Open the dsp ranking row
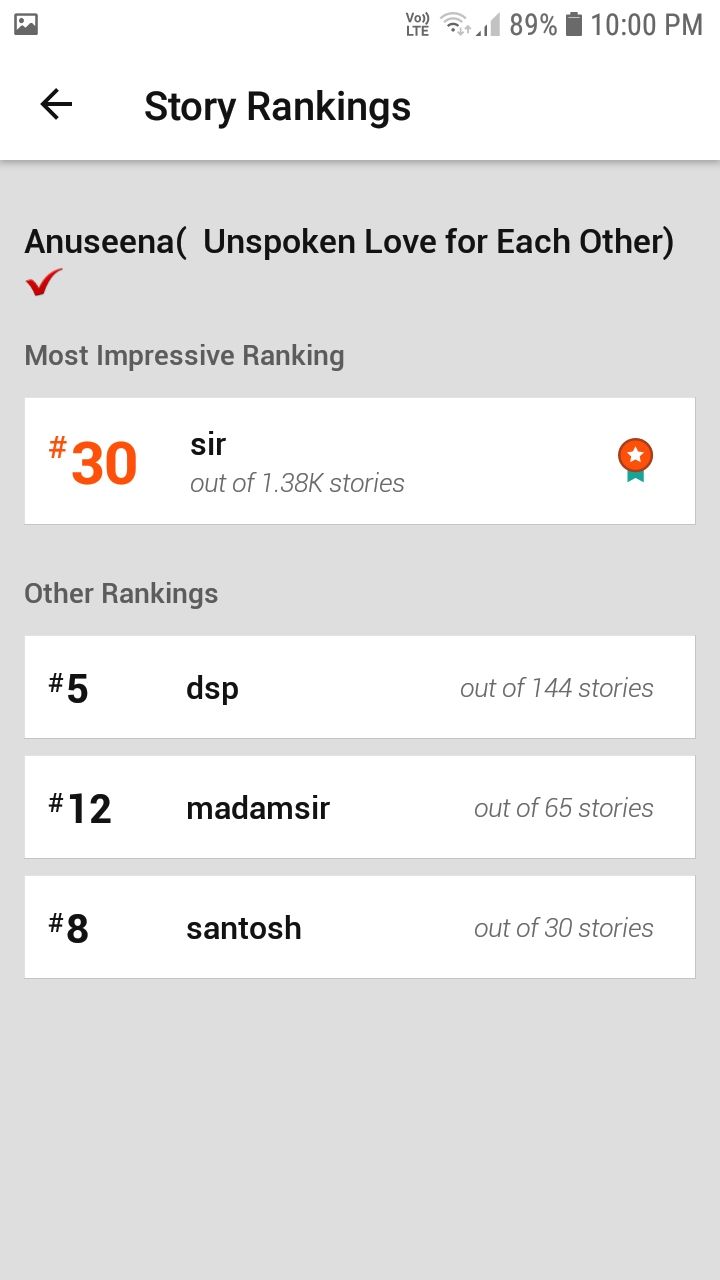Screen dimensions: 720x1280 (360, 687)
